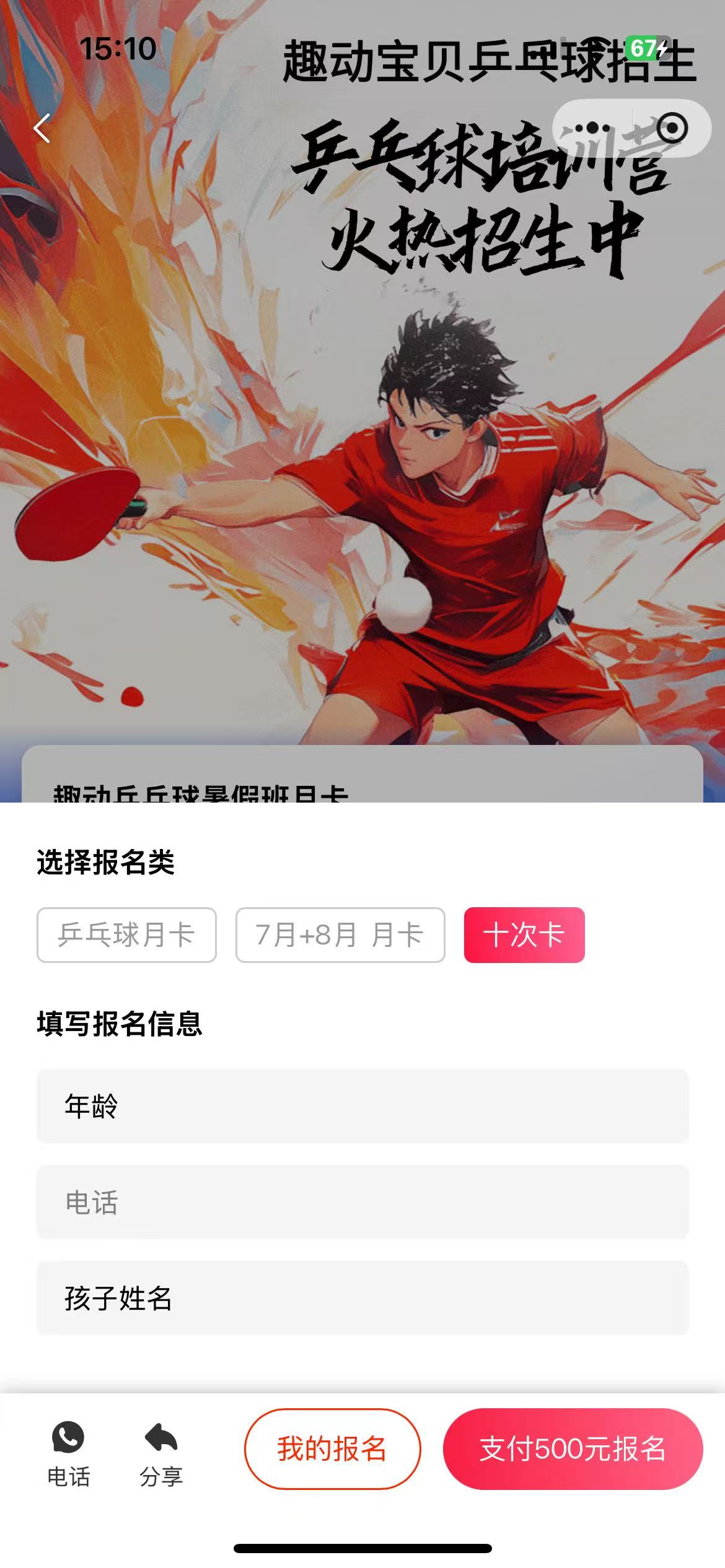Image resolution: width=725 pixels, height=1568 pixels.
Task: Open the mini program more-options menu
Action: coord(592,128)
